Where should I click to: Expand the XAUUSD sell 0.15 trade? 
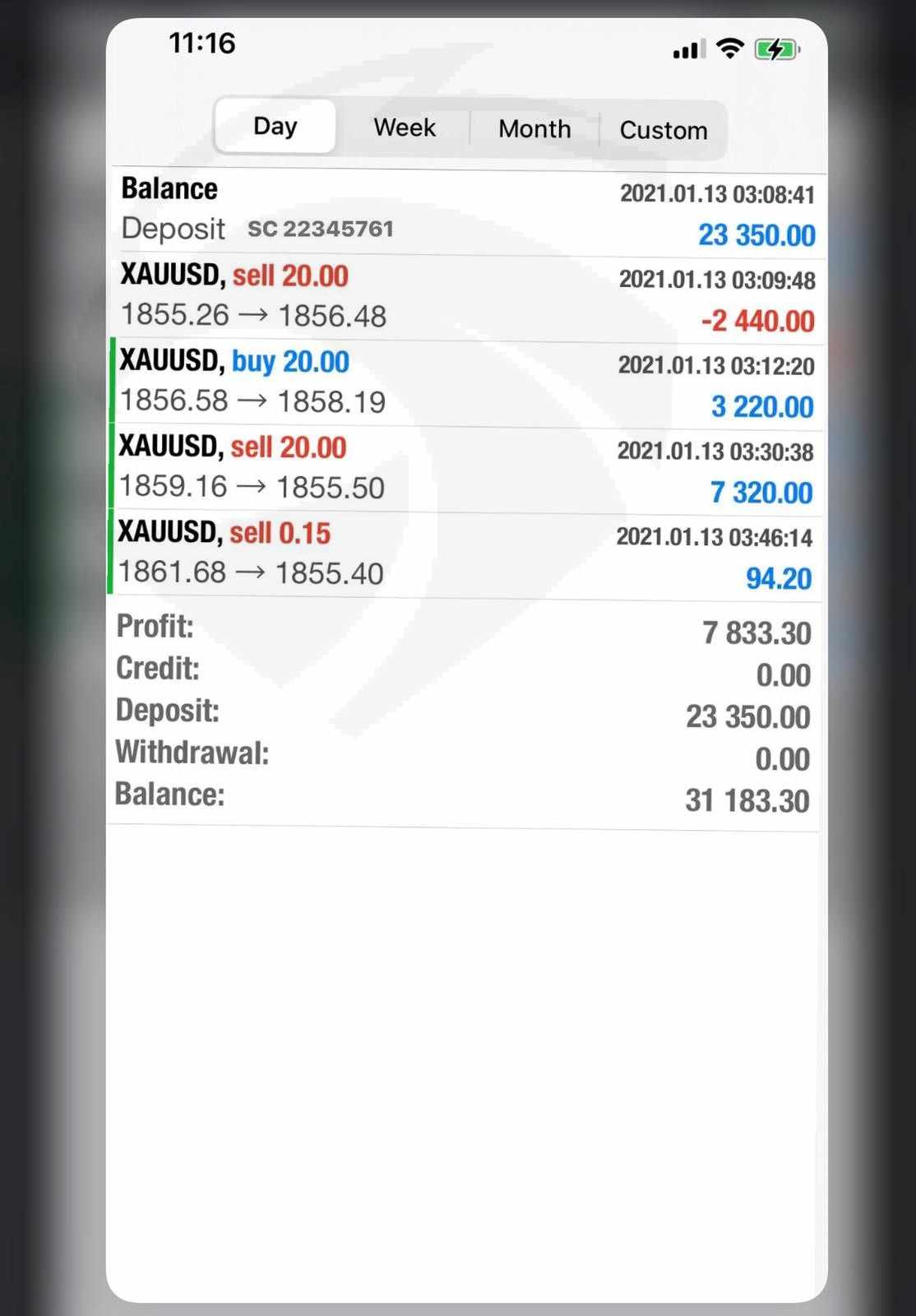pyautogui.click(x=465, y=555)
